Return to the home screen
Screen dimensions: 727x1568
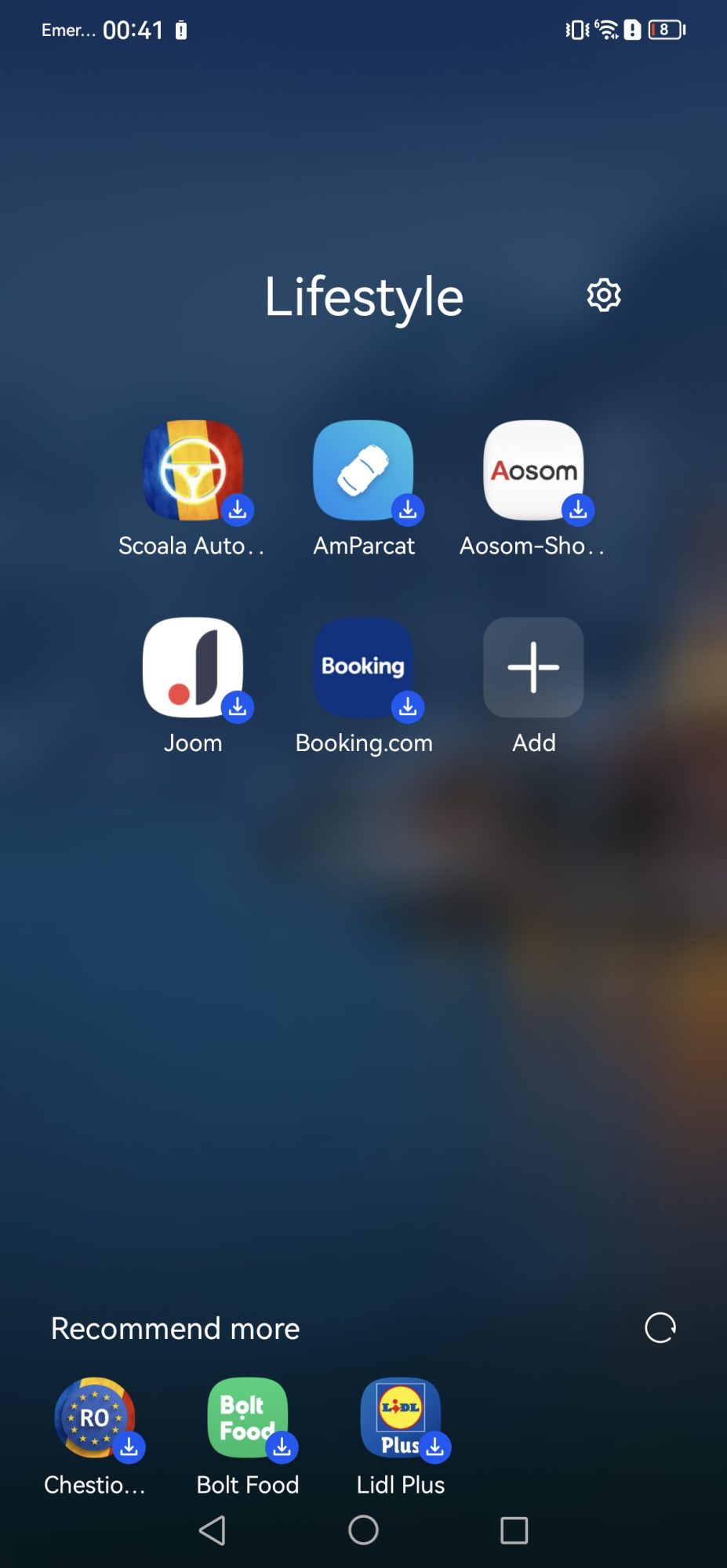pos(363,1530)
